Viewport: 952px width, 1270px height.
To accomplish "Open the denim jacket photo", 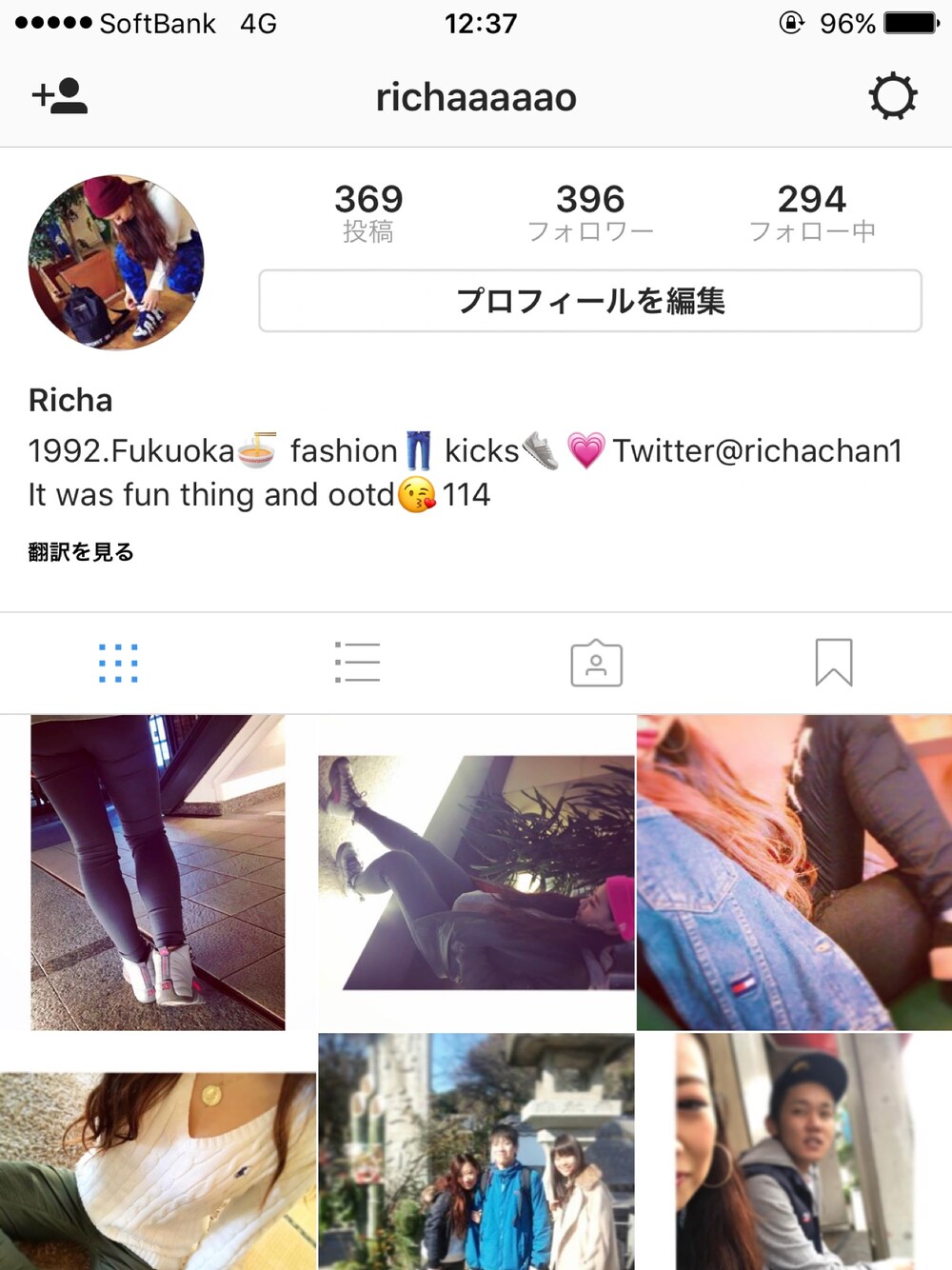I will click(794, 872).
